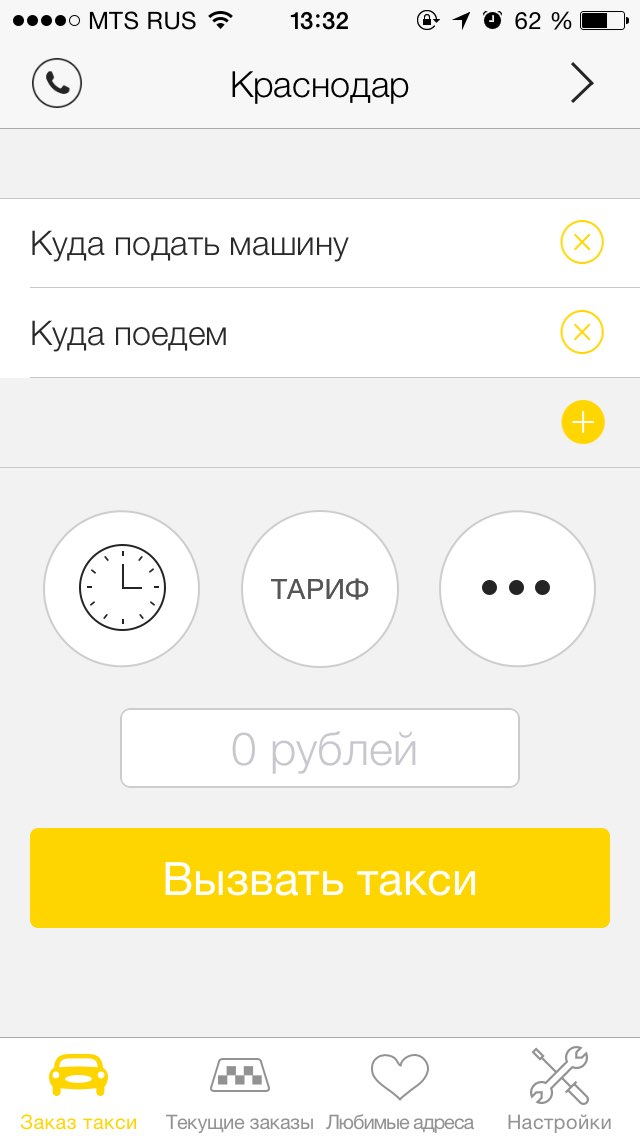Clear the Куда поедем field
Image resolution: width=640 pixels, height=1136 pixels.
pyautogui.click(x=582, y=333)
